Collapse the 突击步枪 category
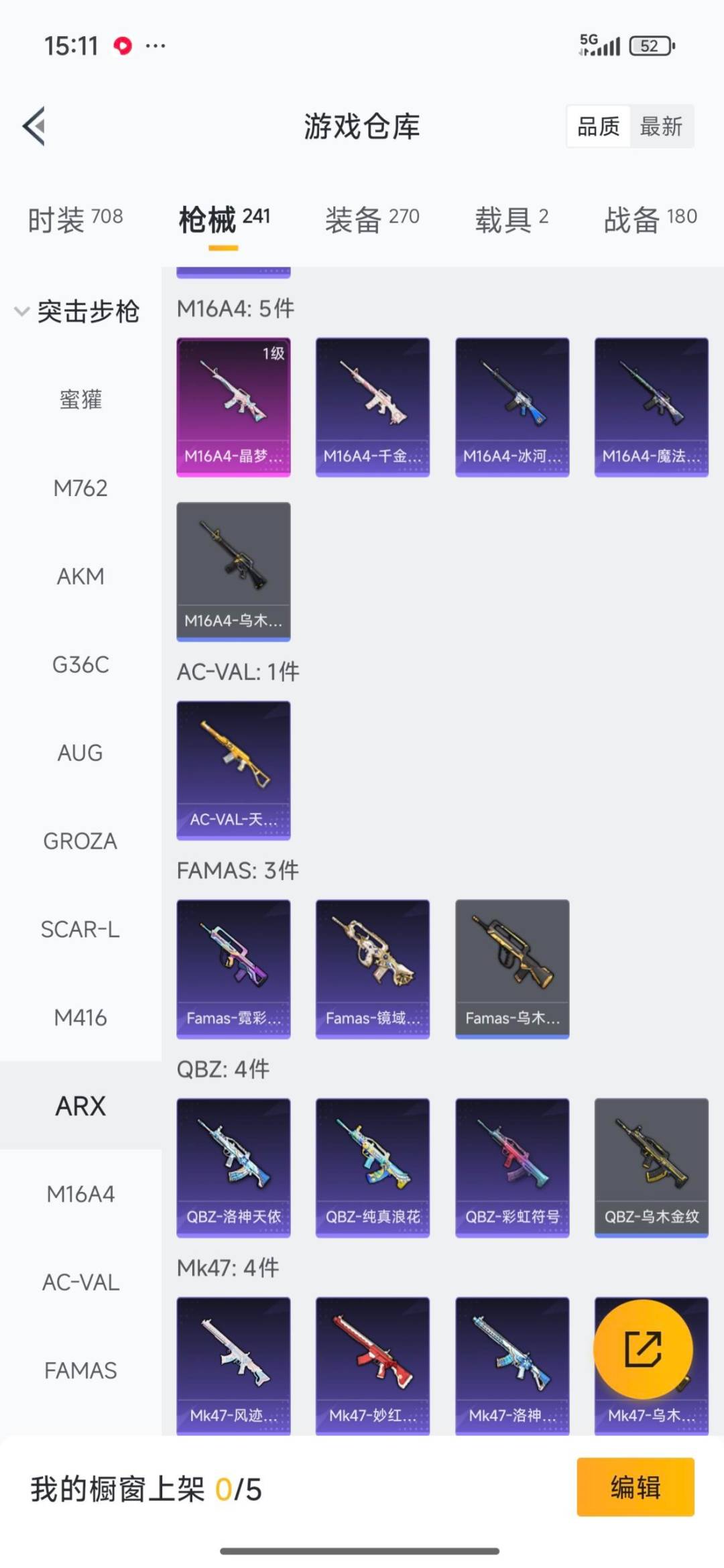 tap(77, 311)
